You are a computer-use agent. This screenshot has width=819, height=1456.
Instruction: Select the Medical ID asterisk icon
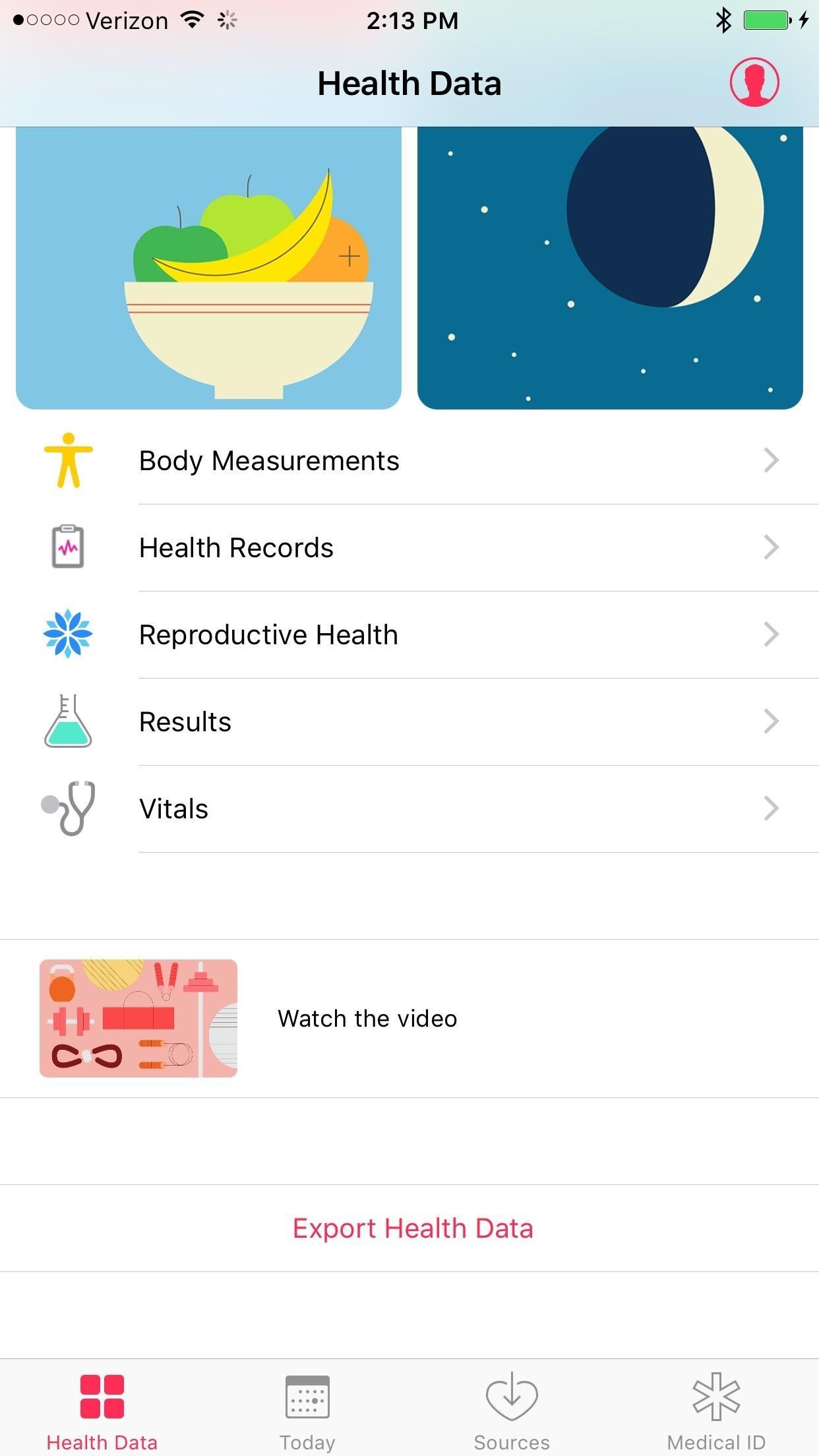[716, 1393]
